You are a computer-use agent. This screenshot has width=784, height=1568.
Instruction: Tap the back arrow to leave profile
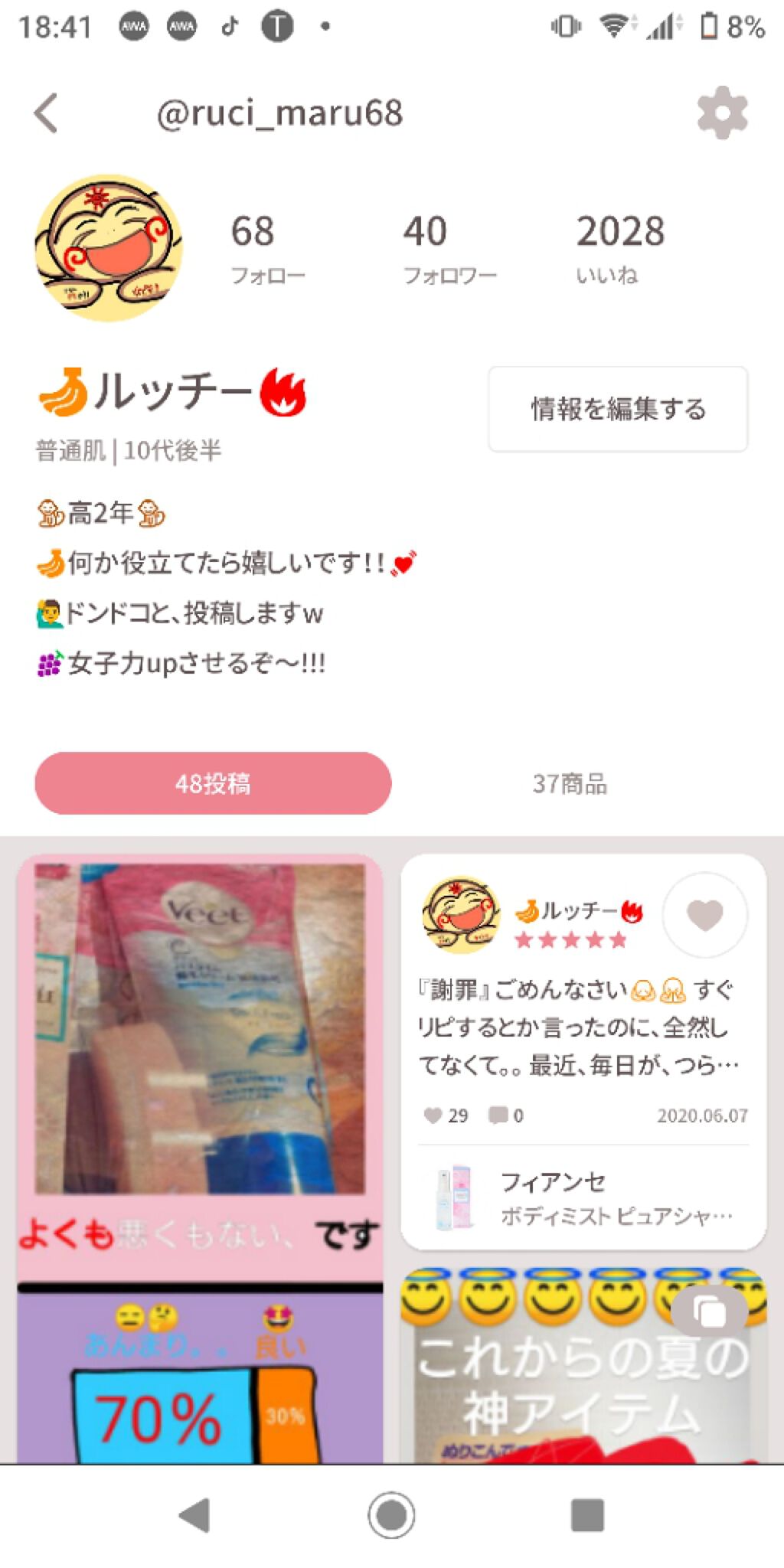[x=44, y=112]
